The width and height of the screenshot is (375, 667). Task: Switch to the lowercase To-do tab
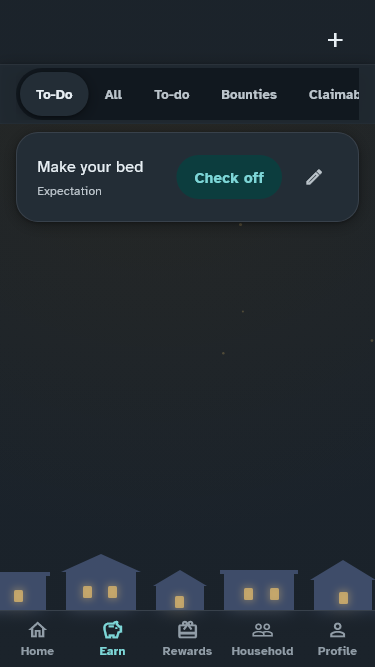pyautogui.click(x=172, y=94)
